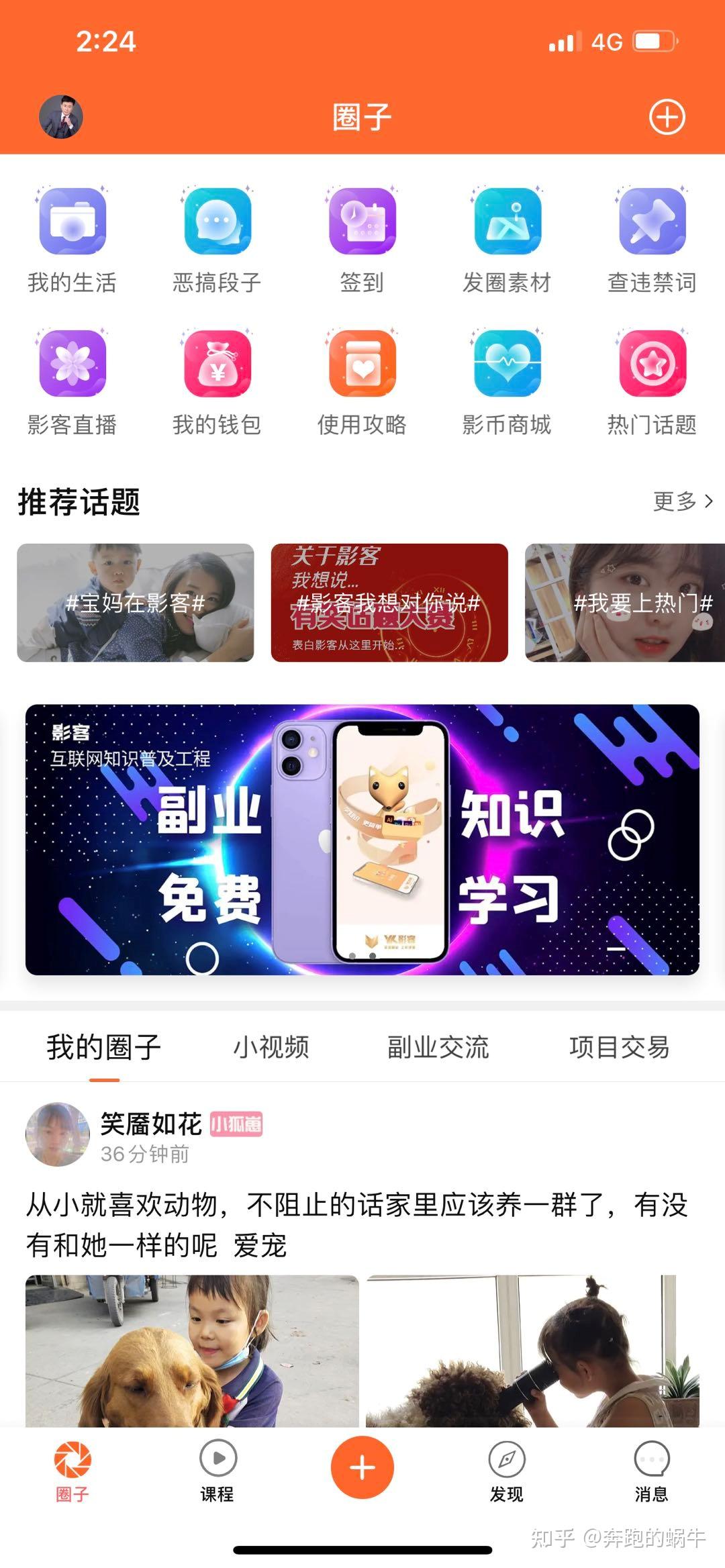
Task: Switch to the 项目交易 tab
Action: coord(619,1047)
